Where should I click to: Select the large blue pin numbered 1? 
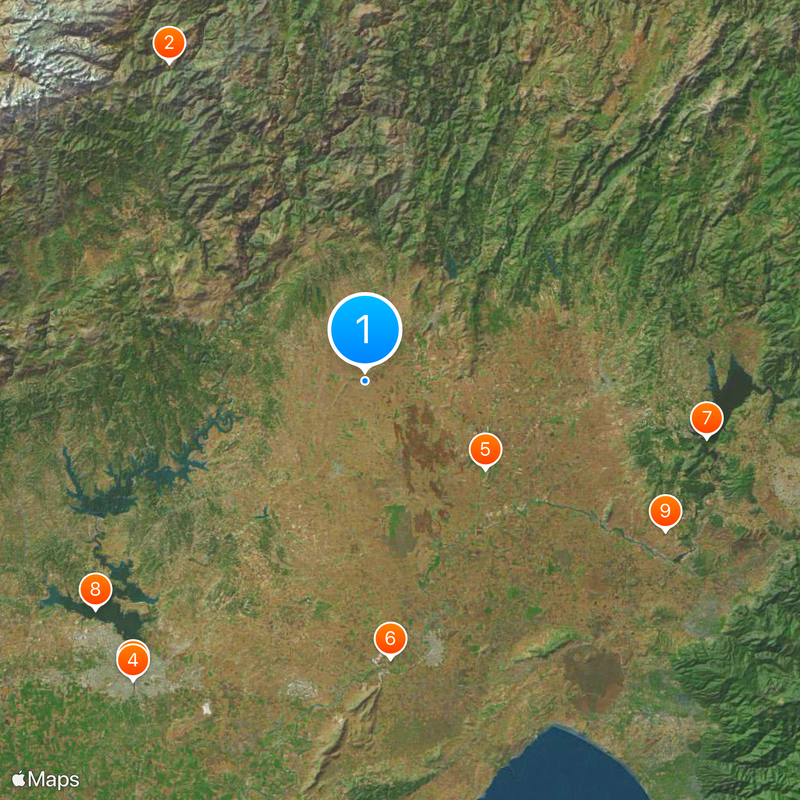[x=365, y=329]
